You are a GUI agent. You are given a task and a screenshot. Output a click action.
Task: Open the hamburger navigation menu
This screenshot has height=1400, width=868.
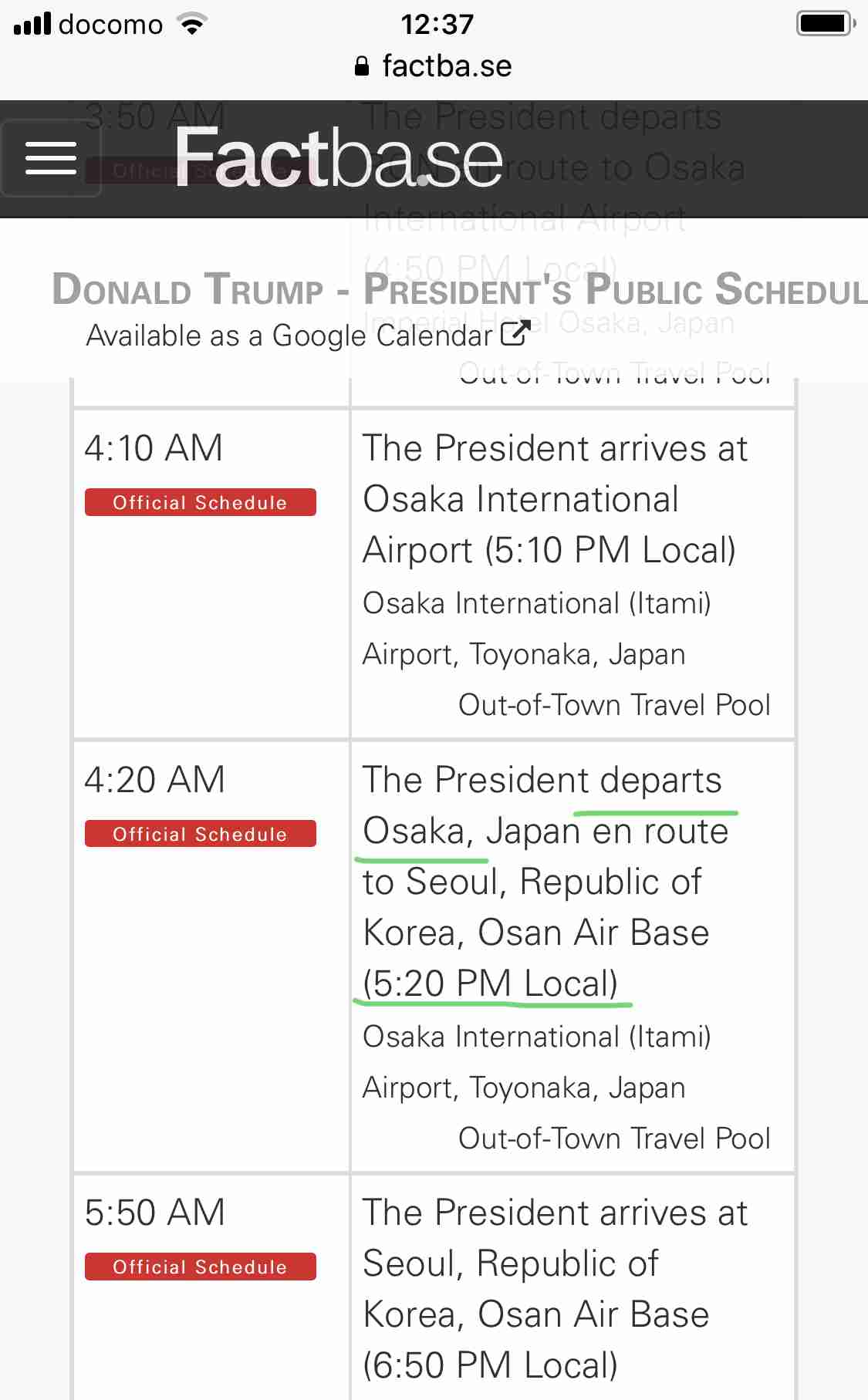click(x=51, y=158)
